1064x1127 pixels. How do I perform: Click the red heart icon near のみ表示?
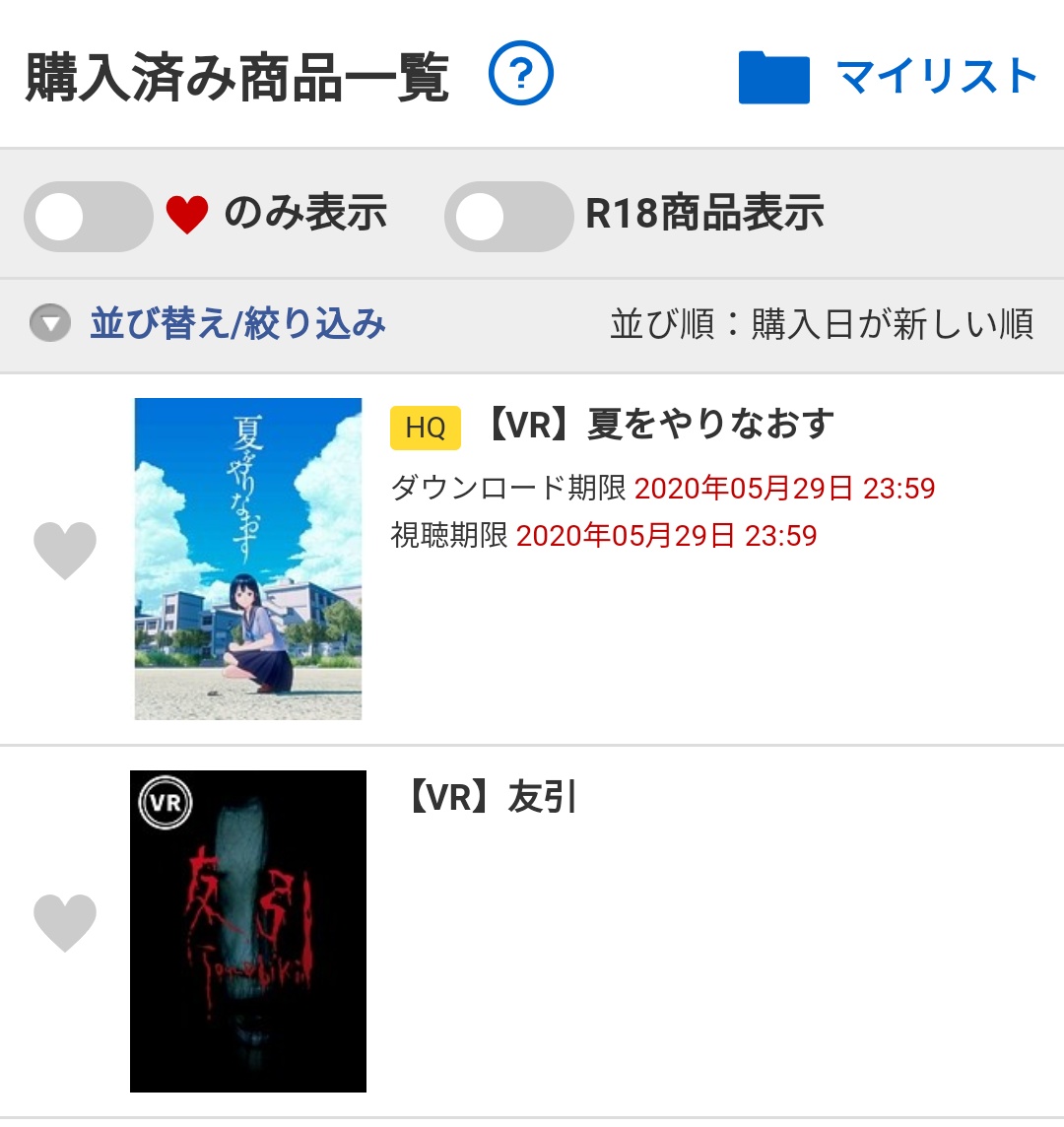tap(189, 211)
